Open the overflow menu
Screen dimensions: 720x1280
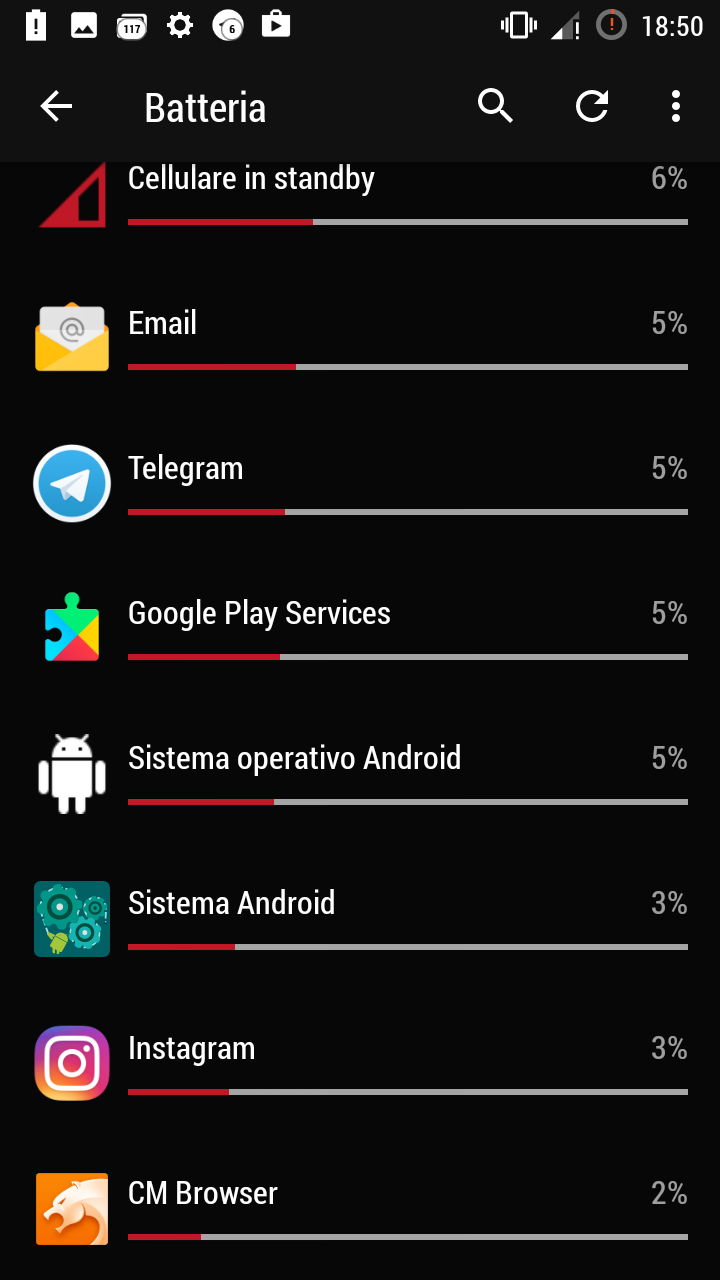coord(676,106)
